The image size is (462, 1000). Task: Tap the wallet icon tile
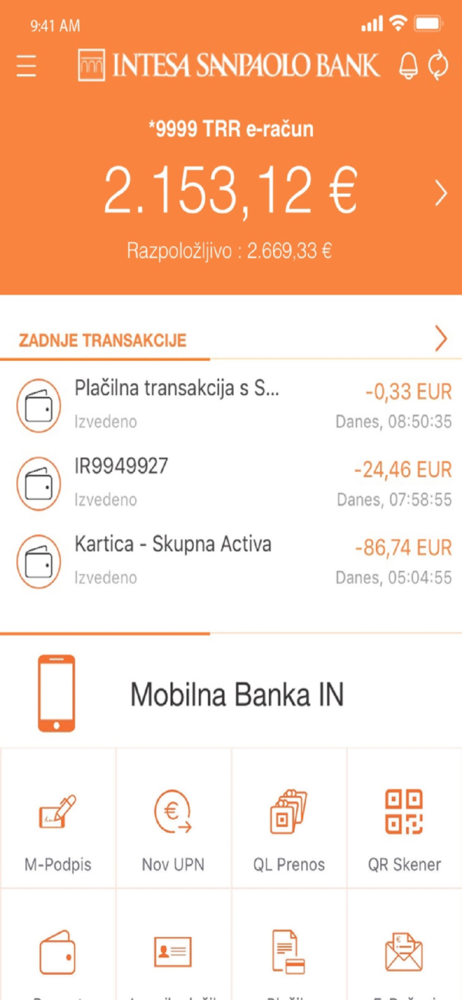(x=58, y=945)
